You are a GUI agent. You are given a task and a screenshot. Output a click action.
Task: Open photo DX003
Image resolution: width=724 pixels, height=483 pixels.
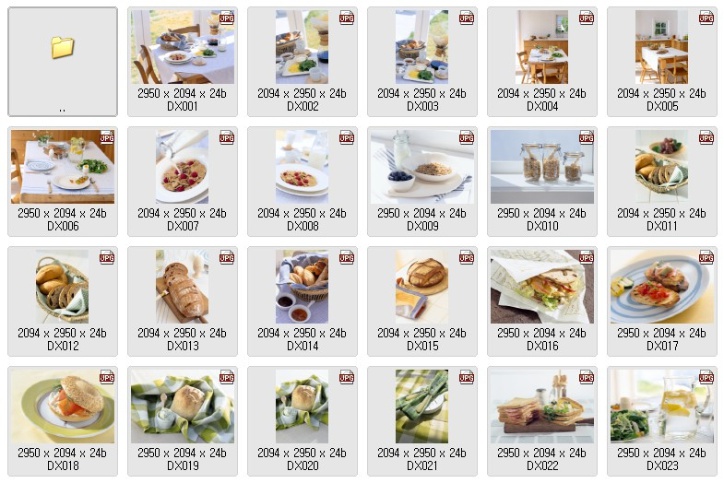point(421,48)
